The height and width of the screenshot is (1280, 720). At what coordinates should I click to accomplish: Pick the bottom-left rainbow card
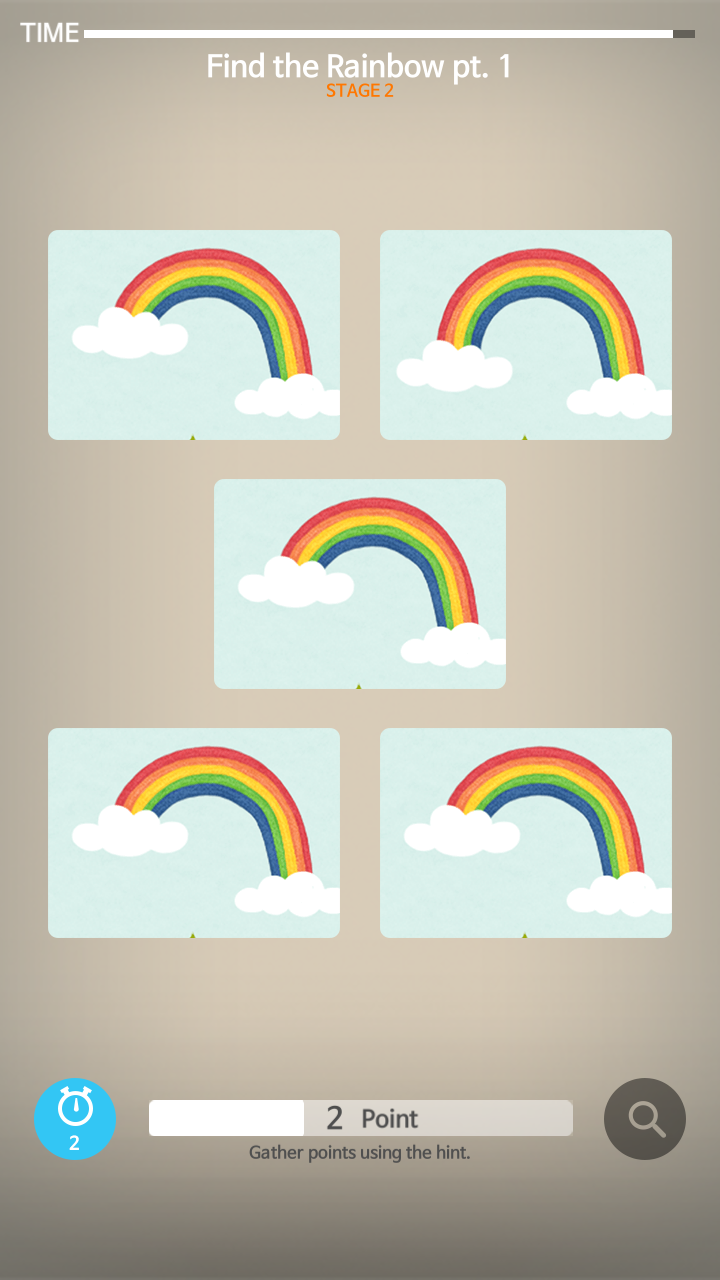click(194, 833)
